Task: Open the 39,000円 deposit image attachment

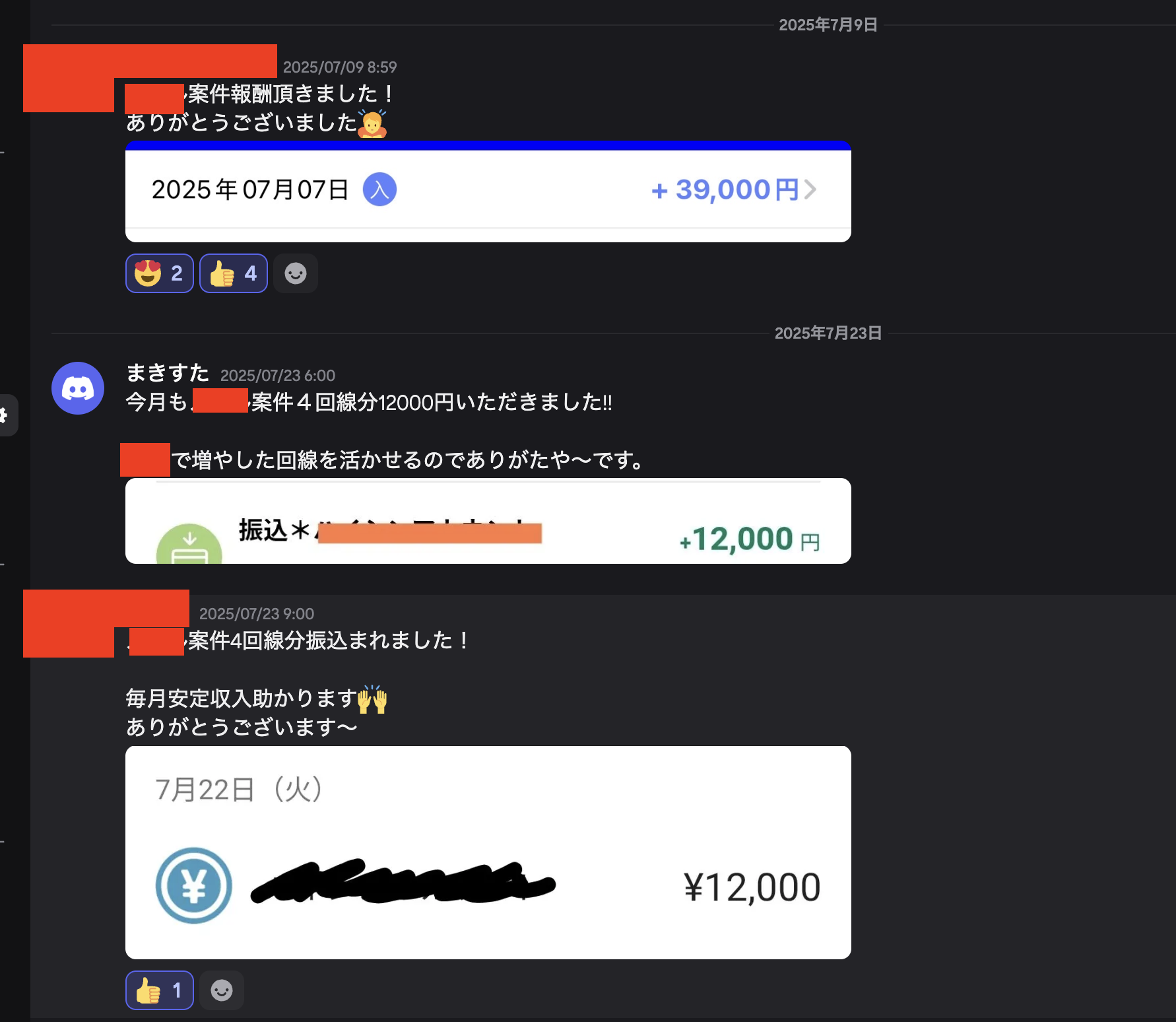Action: pos(488,191)
